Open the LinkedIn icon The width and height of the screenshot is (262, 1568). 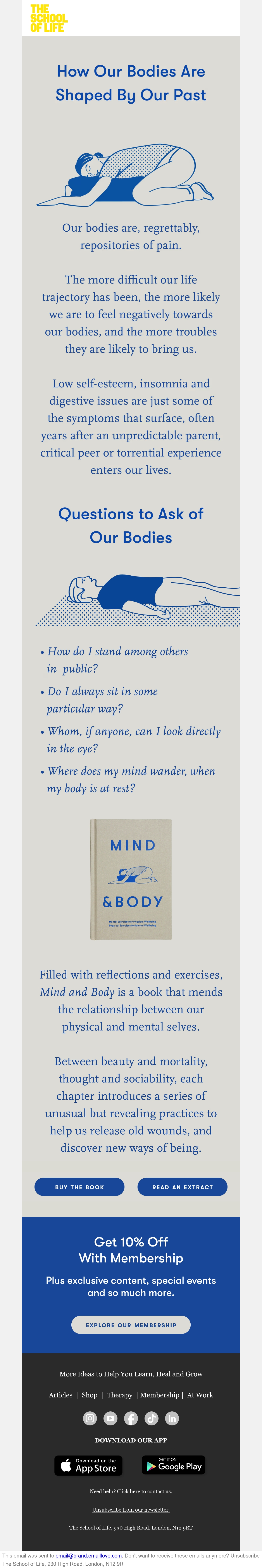click(x=172, y=1418)
